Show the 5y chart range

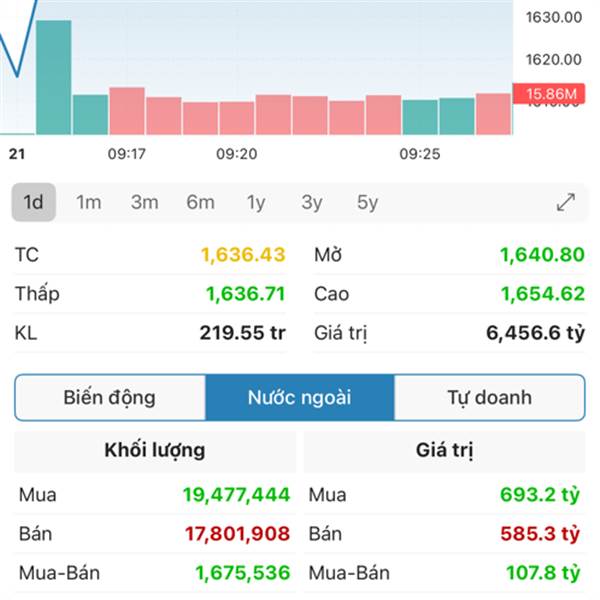pos(368,202)
